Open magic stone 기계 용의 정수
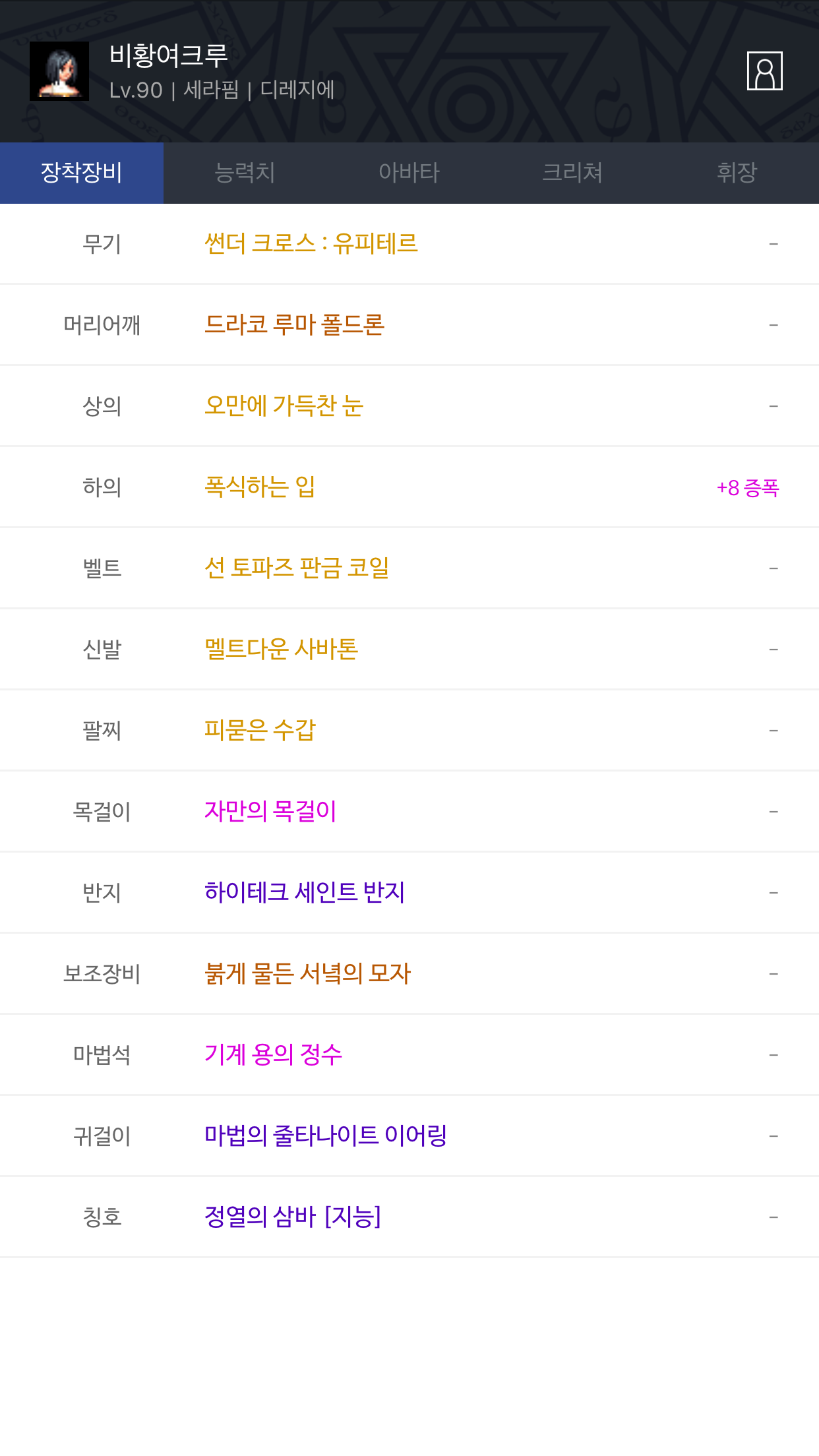 click(409, 1055)
